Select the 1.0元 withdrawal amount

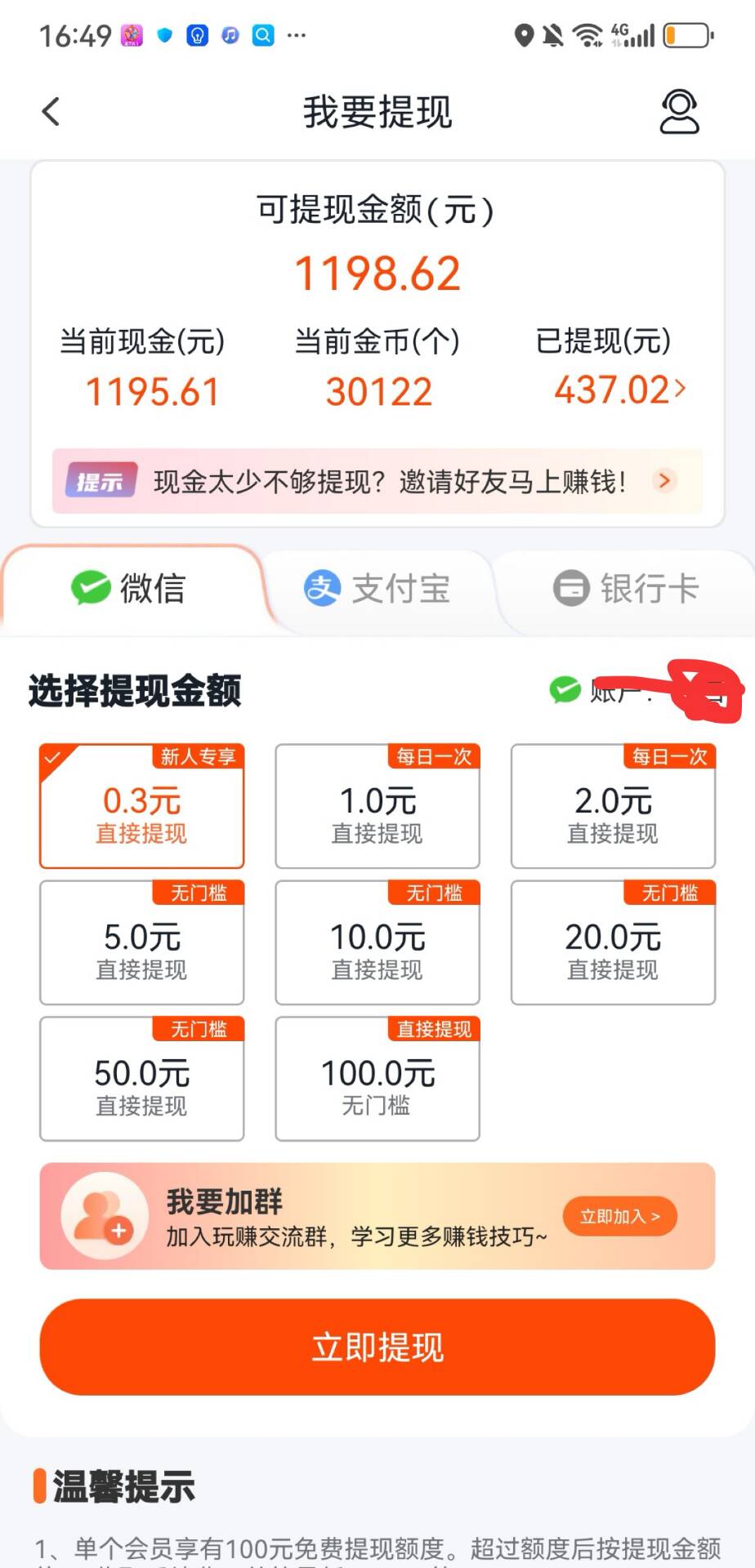(x=377, y=807)
